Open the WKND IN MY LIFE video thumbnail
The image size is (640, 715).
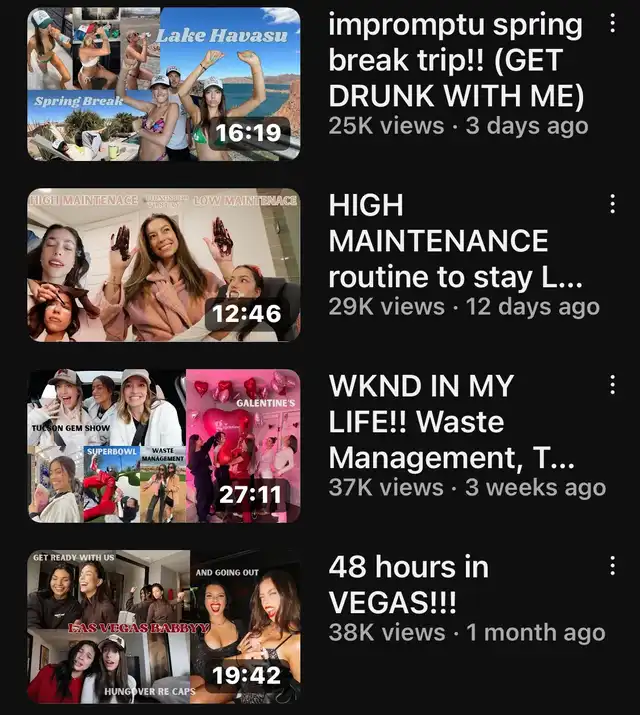pos(163,446)
